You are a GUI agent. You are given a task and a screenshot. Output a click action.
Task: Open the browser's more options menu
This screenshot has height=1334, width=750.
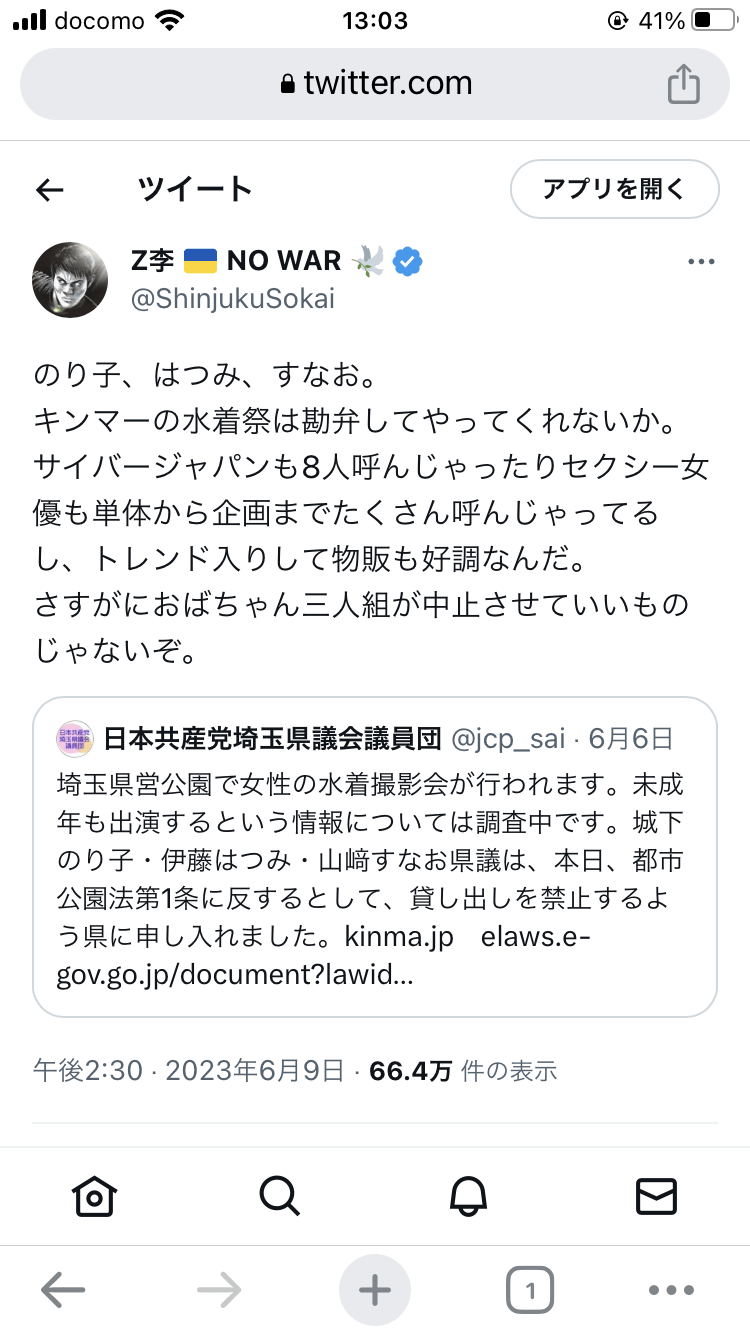click(x=671, y=1291)
